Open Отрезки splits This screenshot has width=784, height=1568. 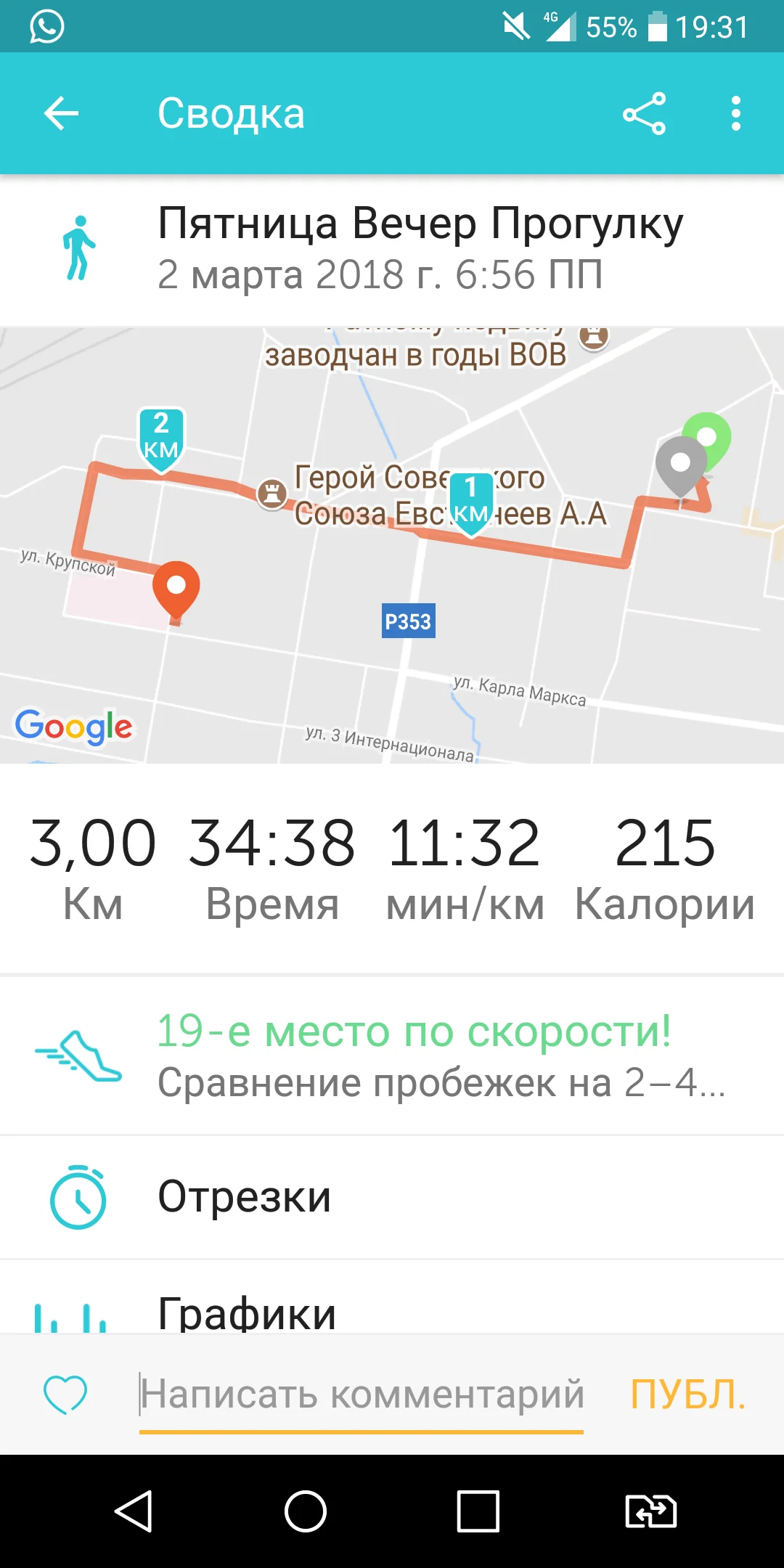click(392, 1197)
